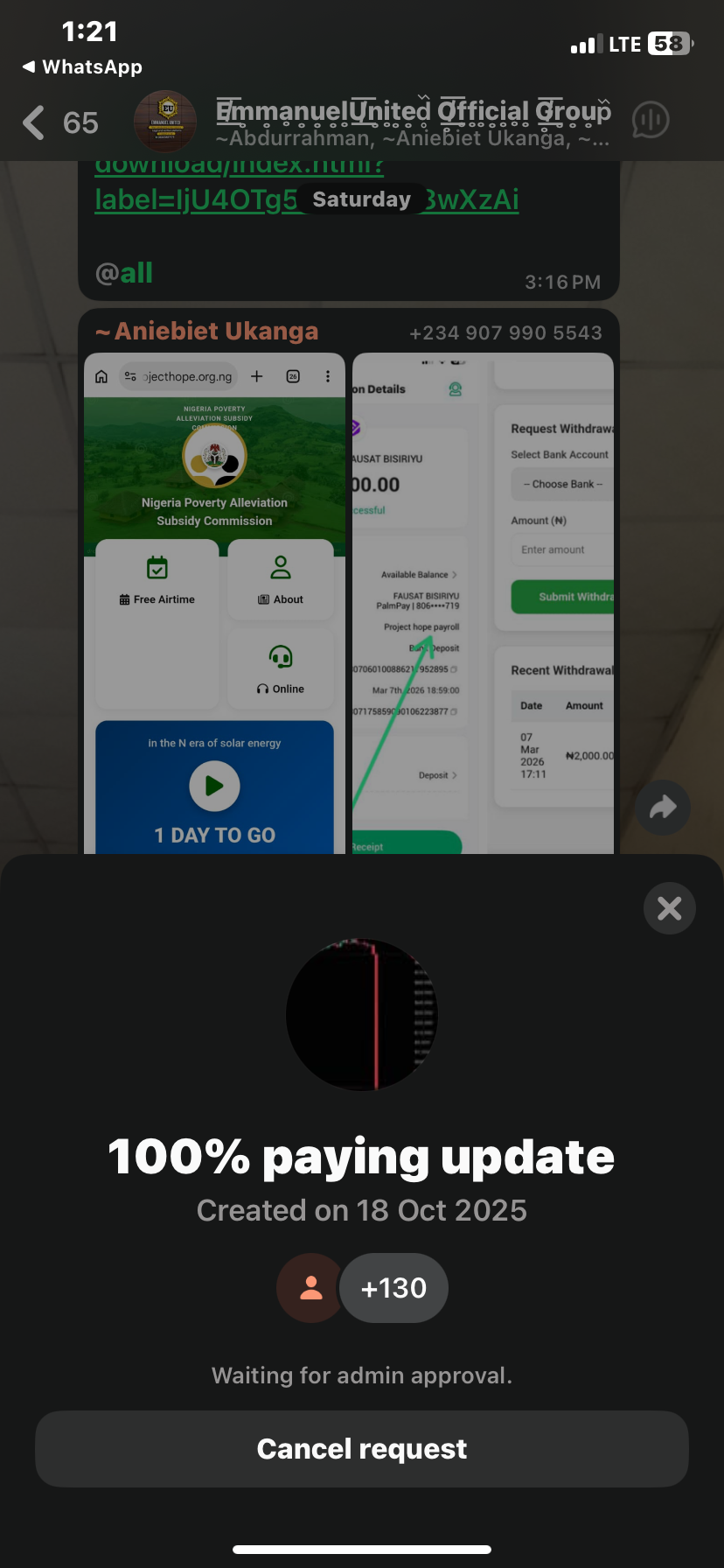Close the join group sheet
The image size is (724, 1568).
pos(669,908)
